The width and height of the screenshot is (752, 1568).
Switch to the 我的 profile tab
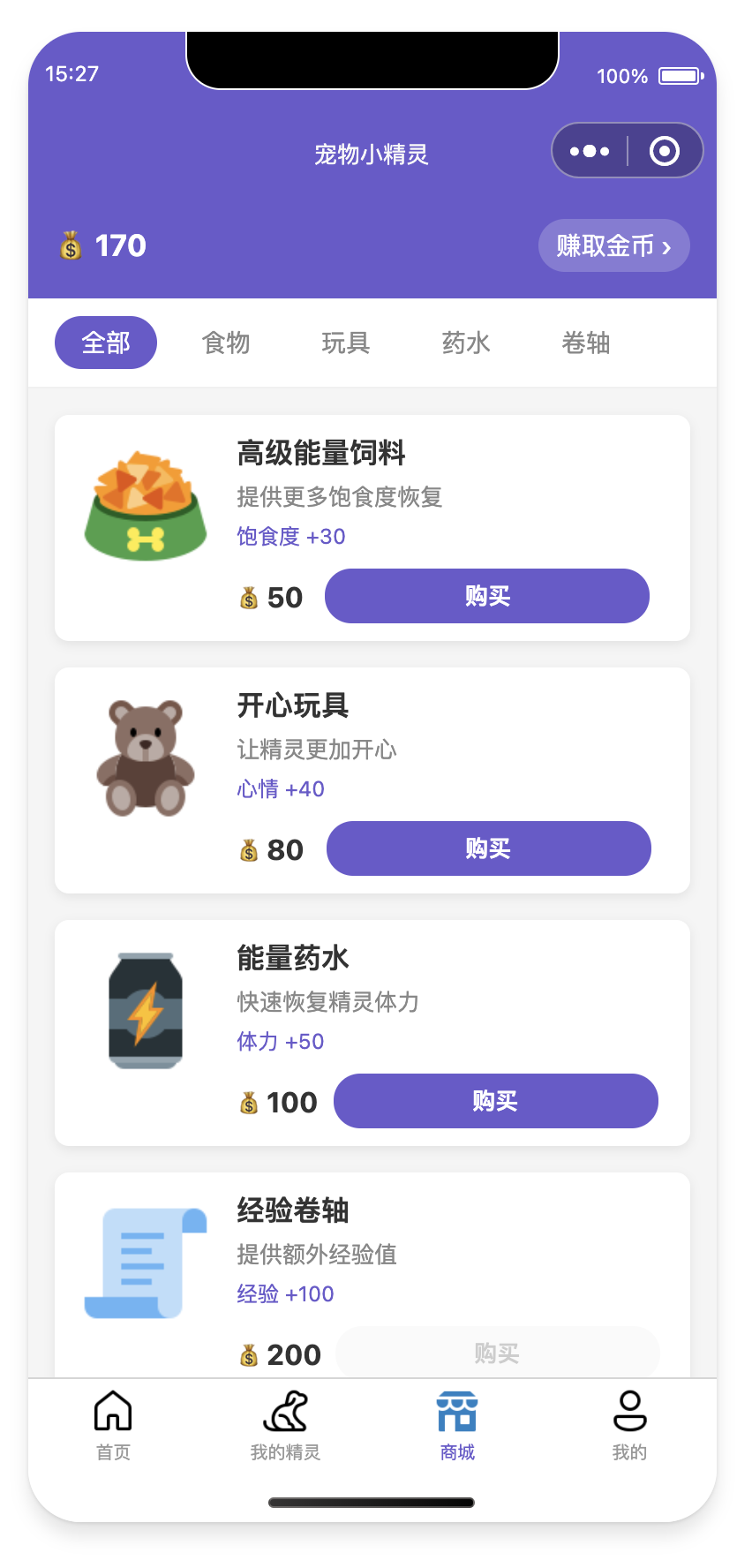click(629, 1425)
